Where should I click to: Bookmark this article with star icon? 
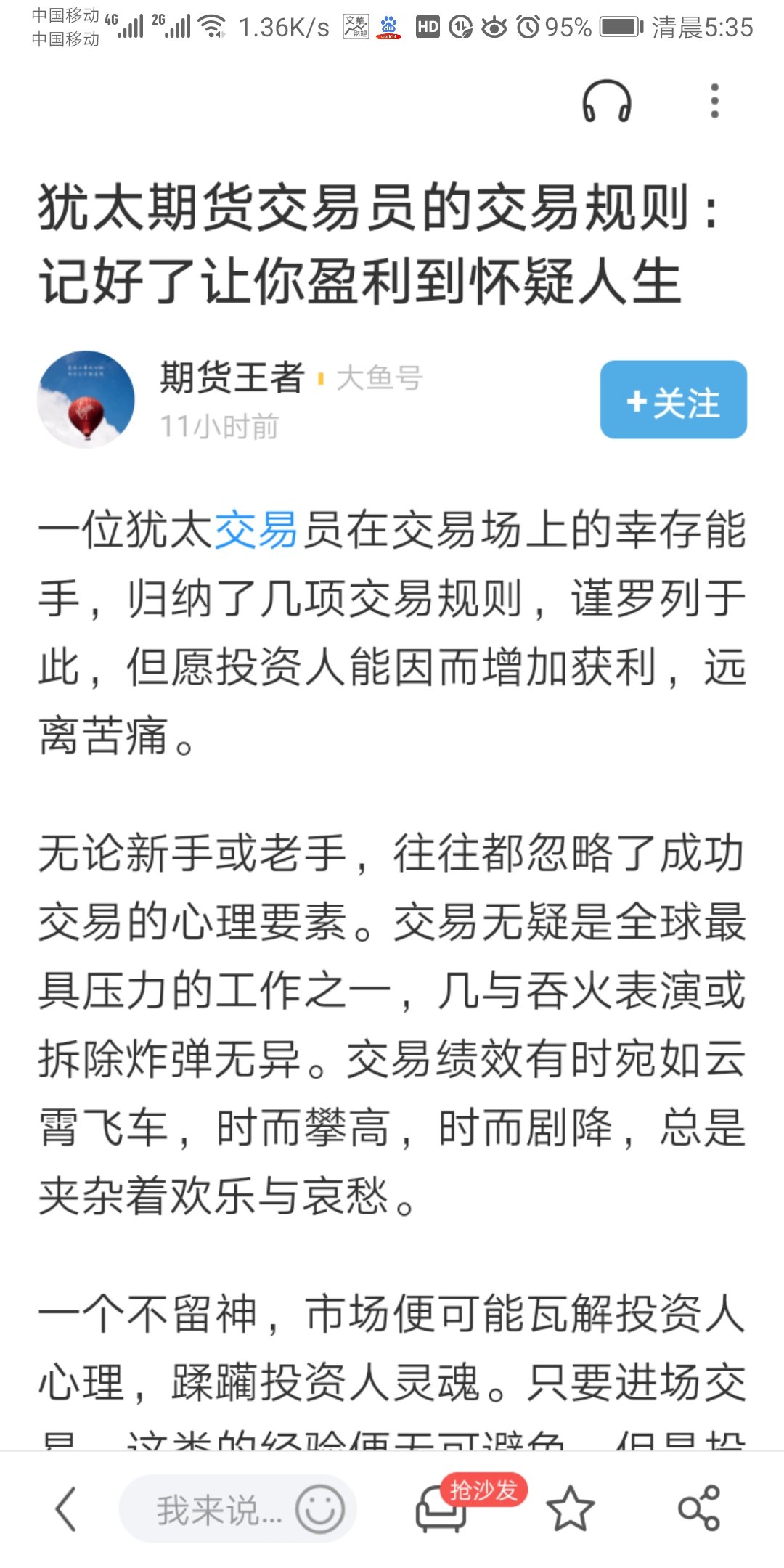(570, 1509)
